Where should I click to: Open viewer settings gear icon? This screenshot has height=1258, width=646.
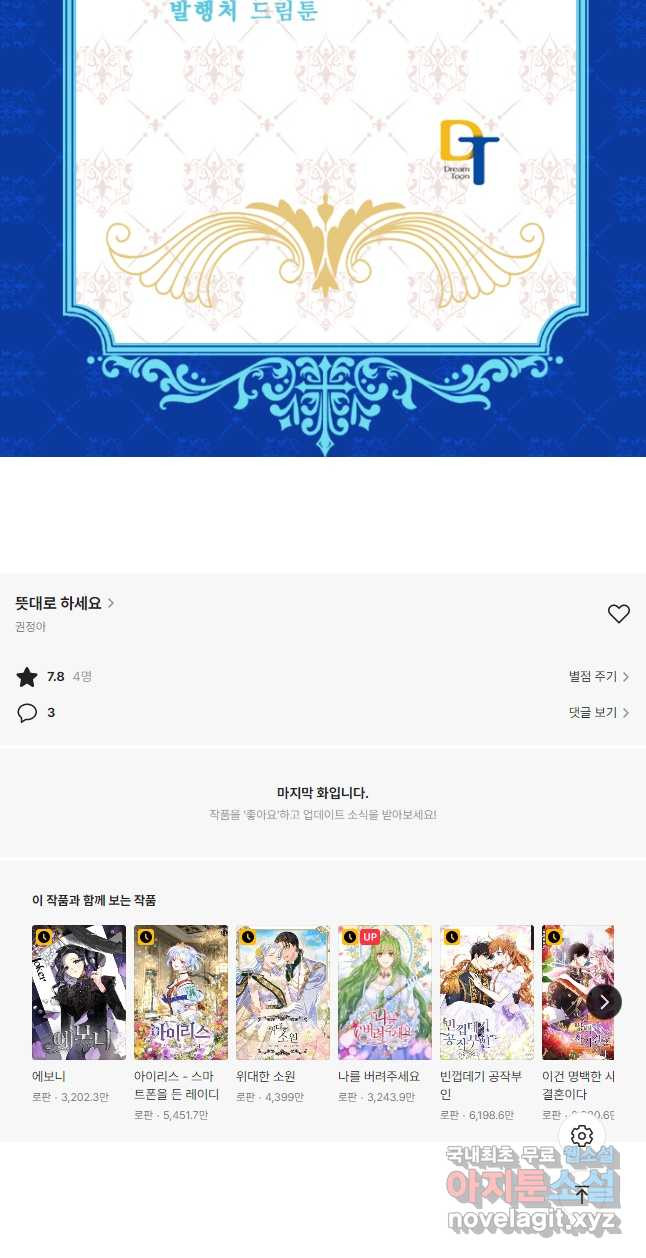point(582,1136)
